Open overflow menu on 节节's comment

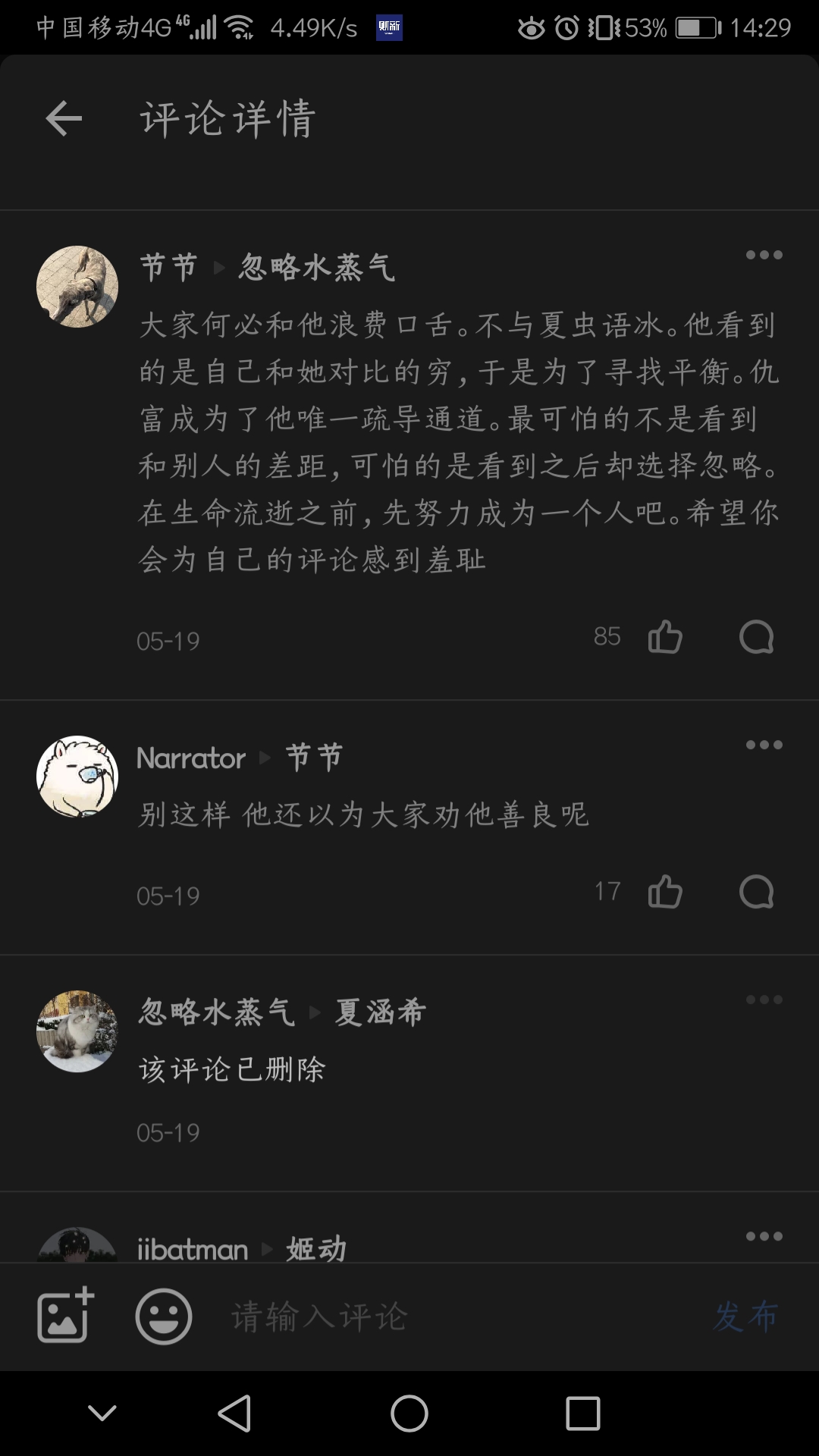(764, 255)
